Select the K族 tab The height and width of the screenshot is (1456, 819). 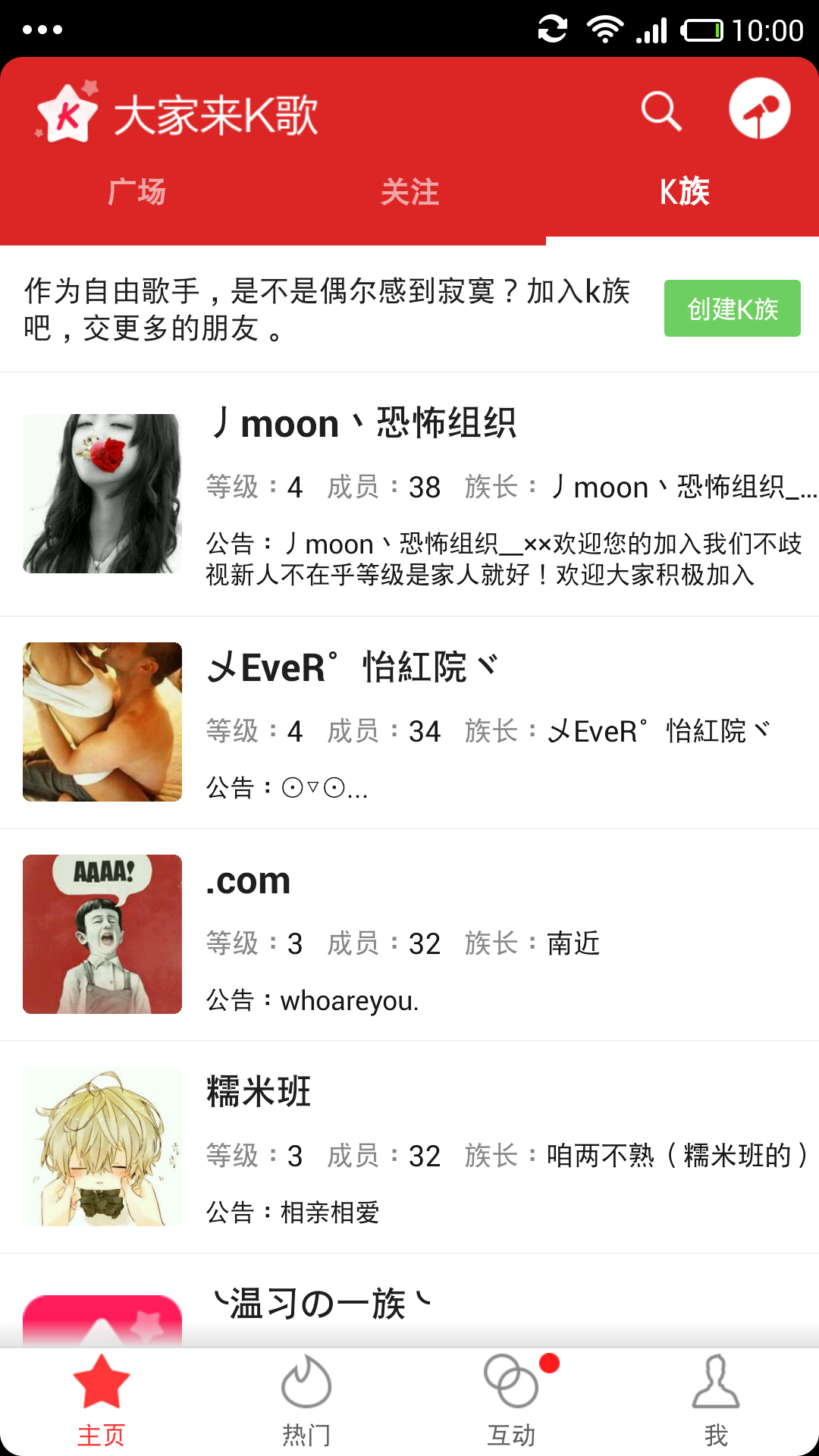click(x=683, y=192)
